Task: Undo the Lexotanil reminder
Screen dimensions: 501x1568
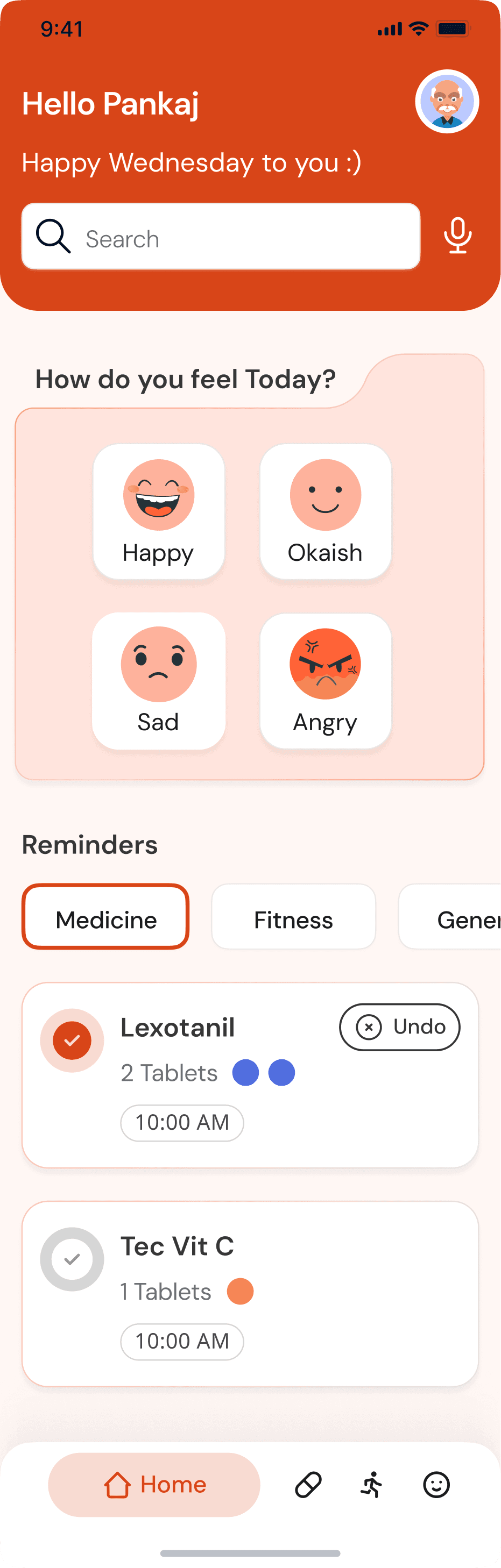Action: 400,1027
